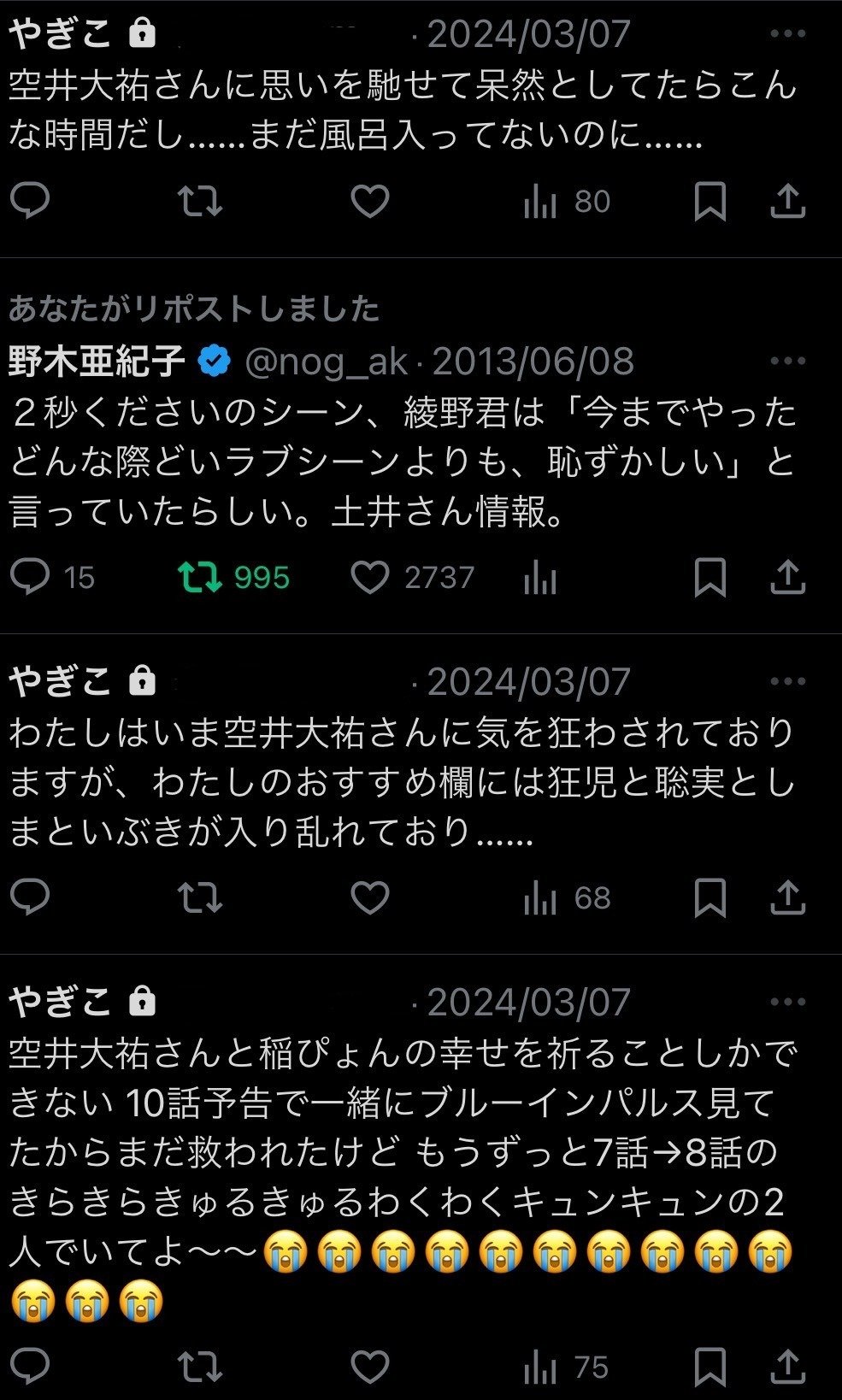Open overflow menu on the 風呂入ってない post
842x1400 pixels.
coord(787,35)
